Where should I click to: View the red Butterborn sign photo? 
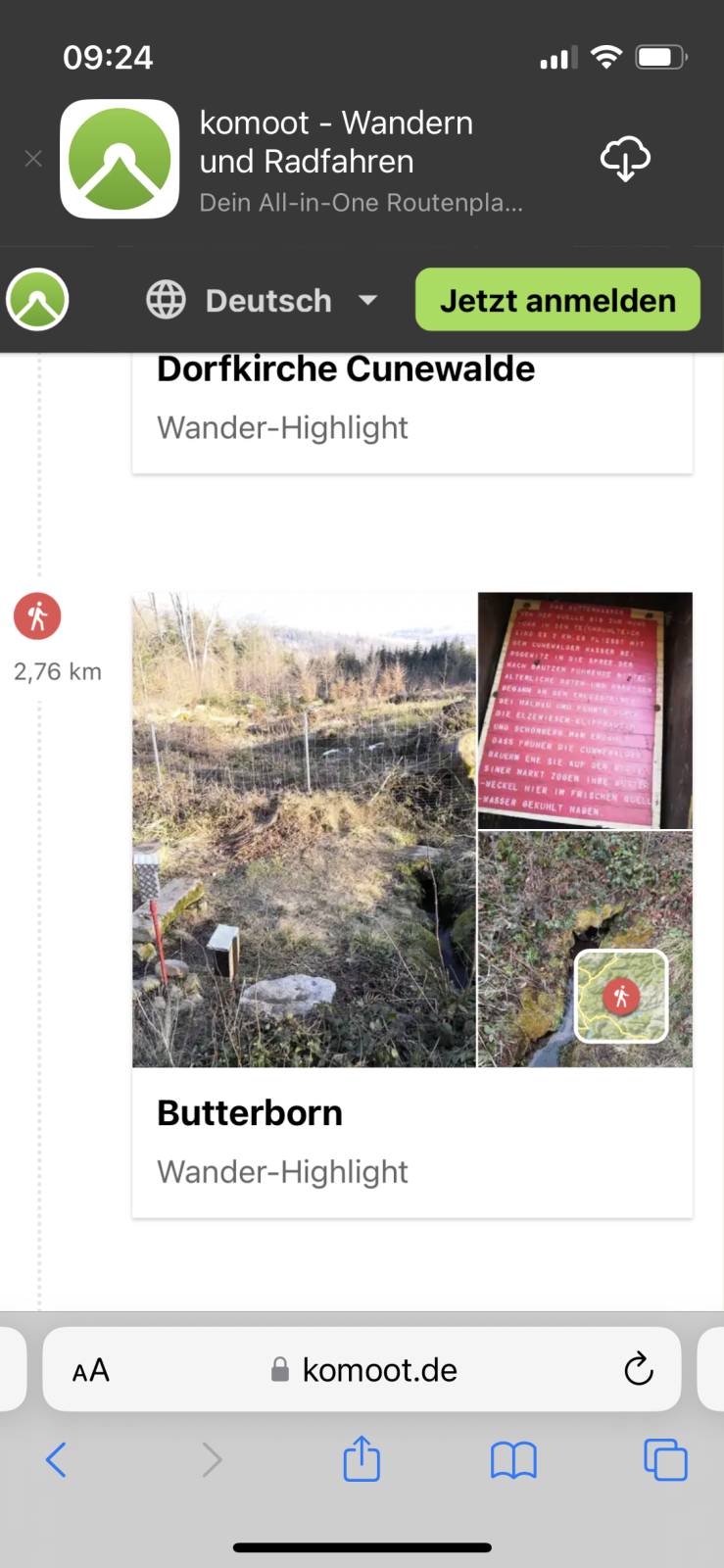[585, 710]
